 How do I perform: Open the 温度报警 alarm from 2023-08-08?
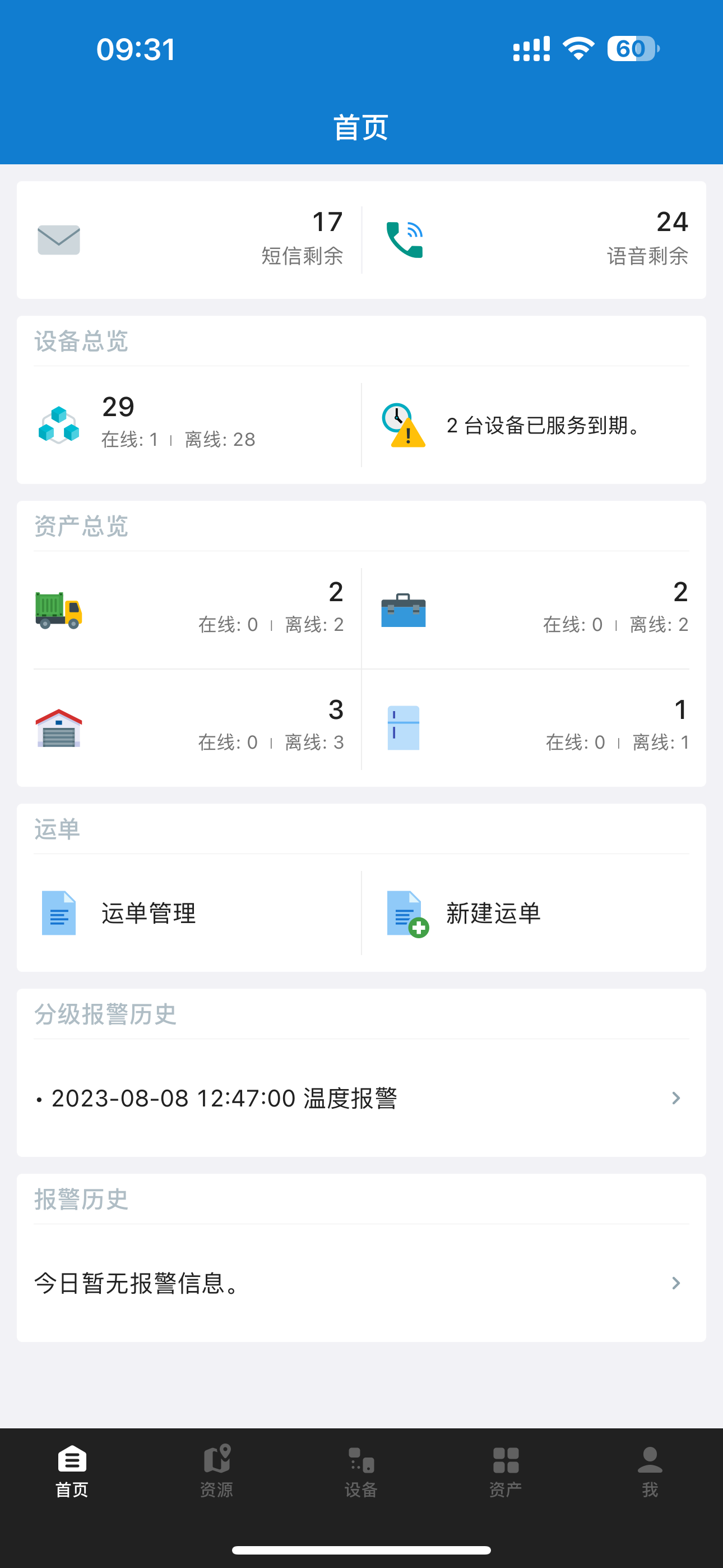(x=361, y=1098)
